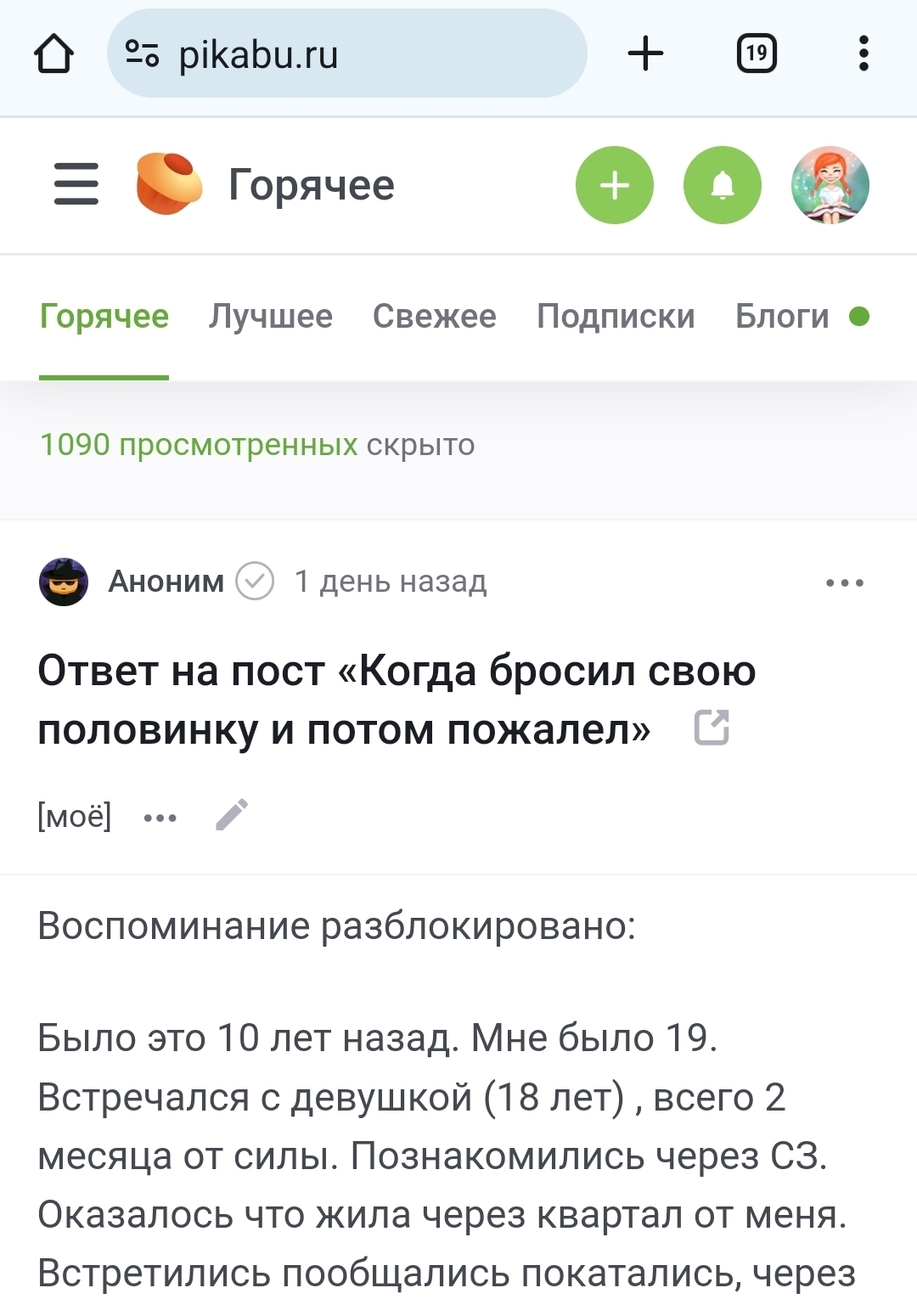This screenshot has width=917, height=1316.
Task: Switch to the Лучшее tab
Action: click(271, 317)
